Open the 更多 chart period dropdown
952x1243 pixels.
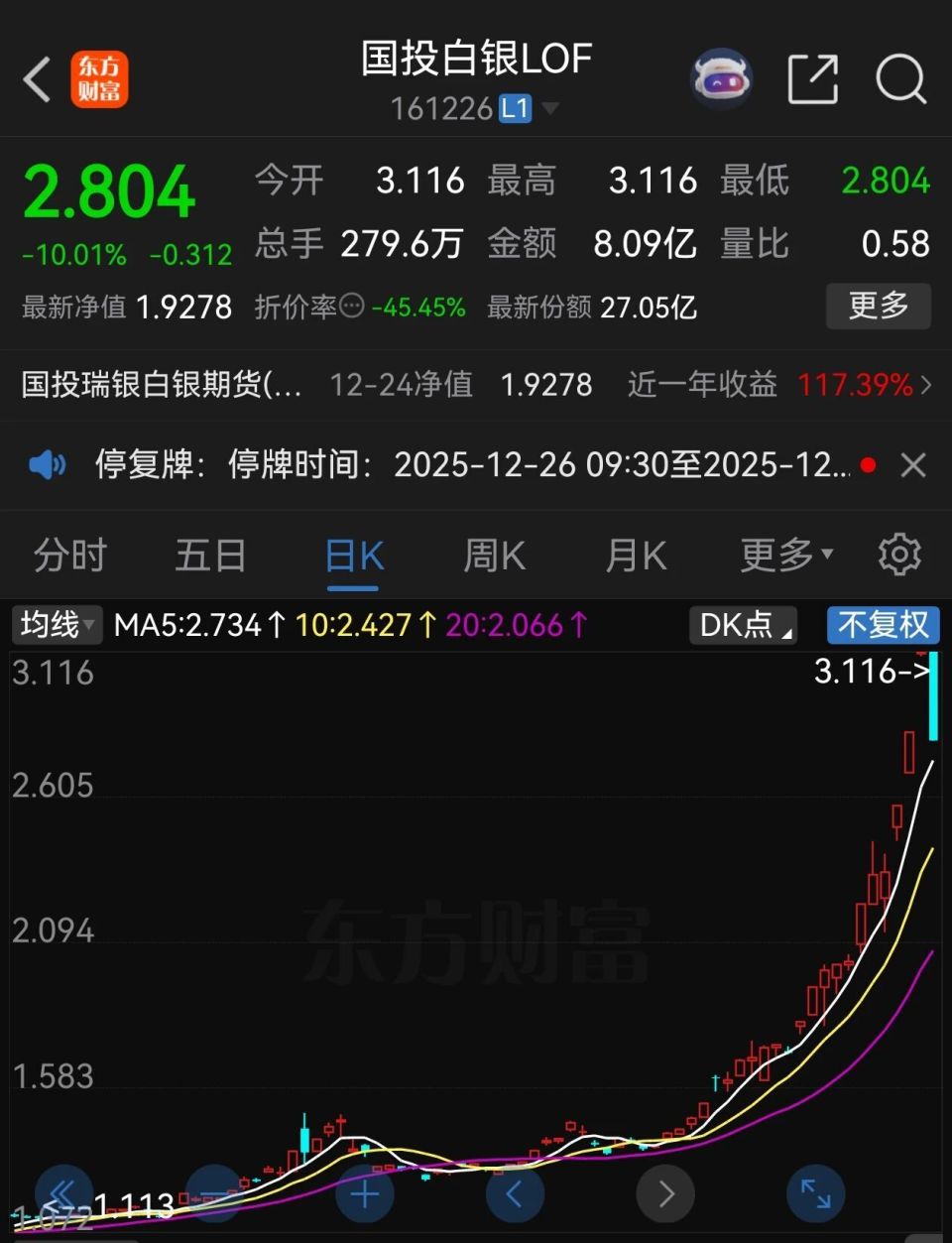pyautogui.click(x=782, y=556)
